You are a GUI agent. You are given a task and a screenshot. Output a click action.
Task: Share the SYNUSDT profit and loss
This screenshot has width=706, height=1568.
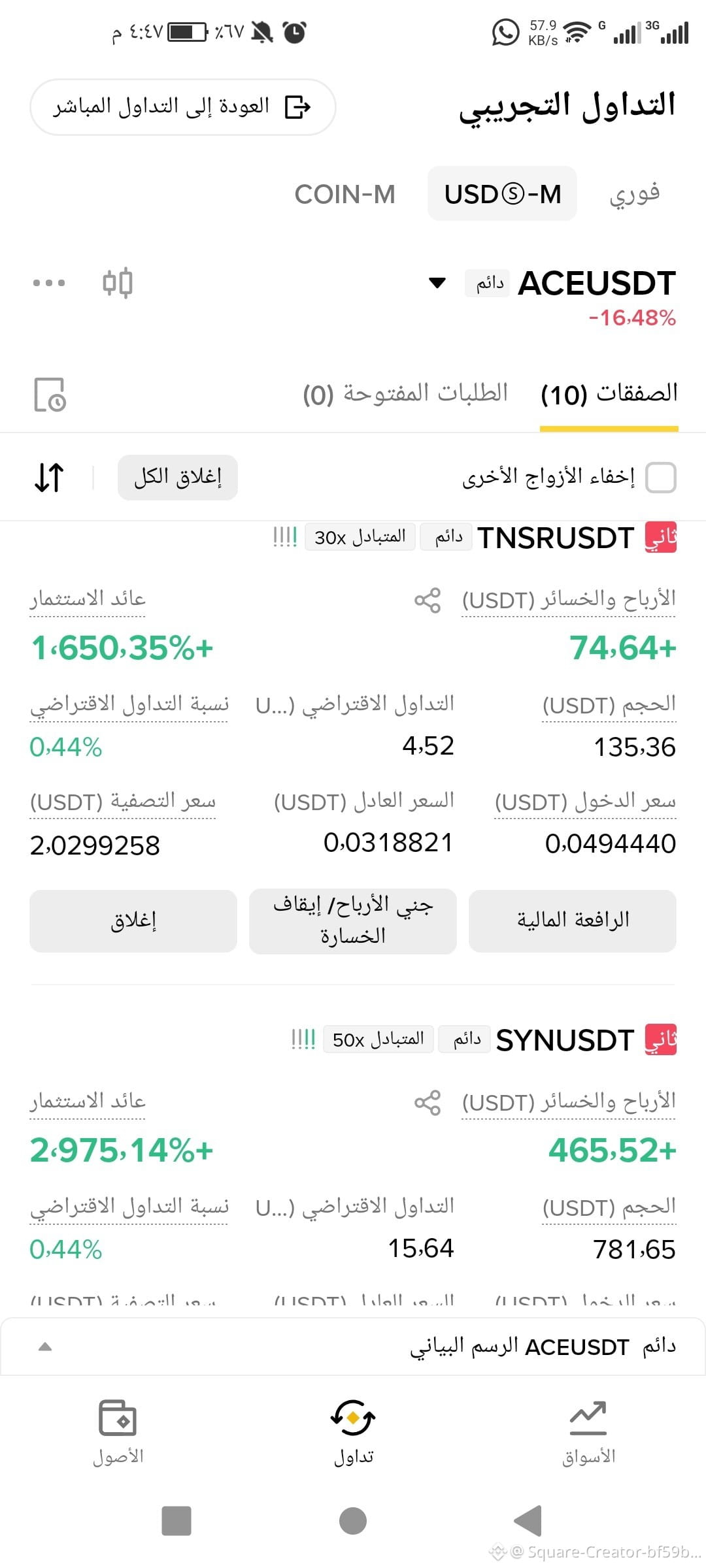(x=428, y=1103)
